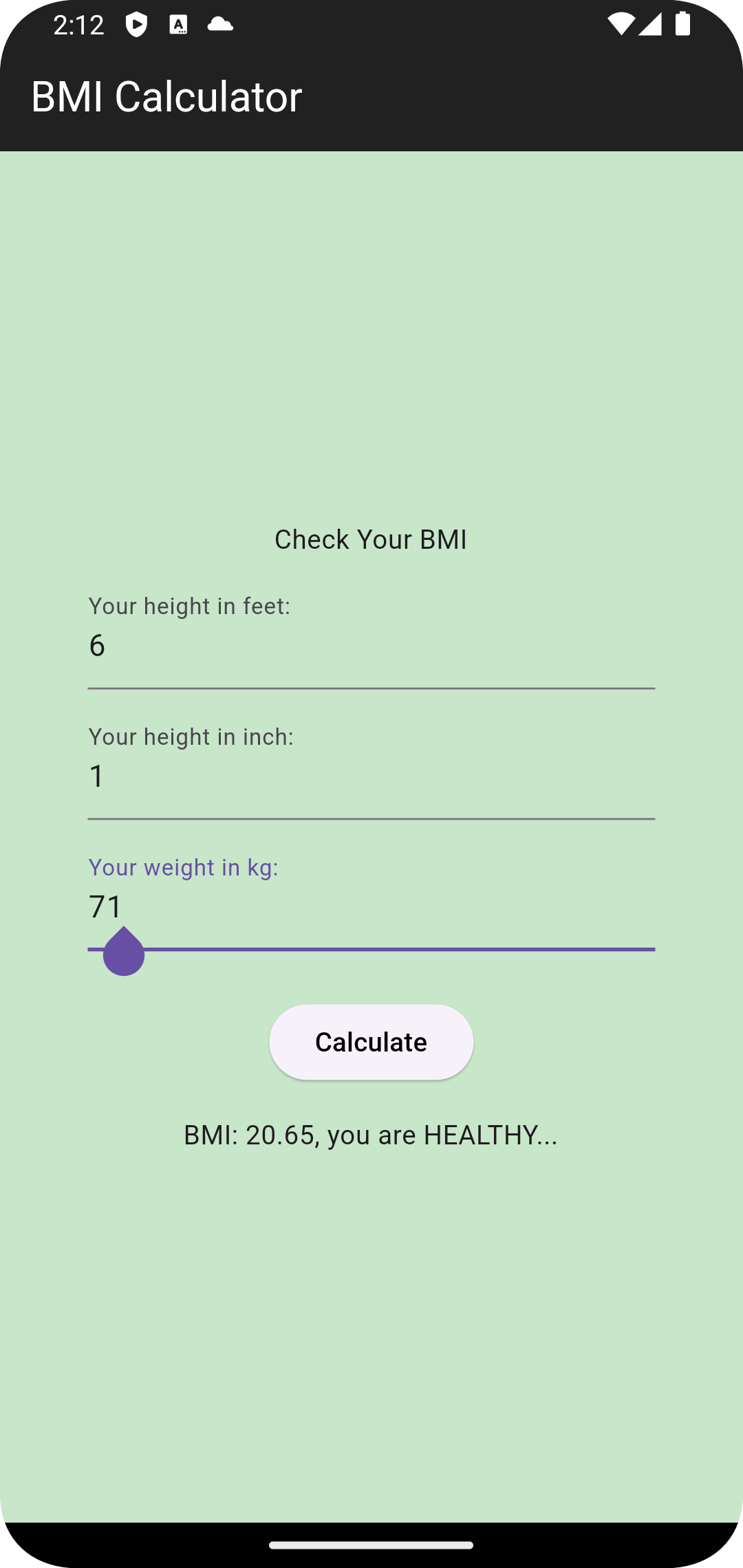Tap the Play Protect shield status icon

(x=136, y=25)
